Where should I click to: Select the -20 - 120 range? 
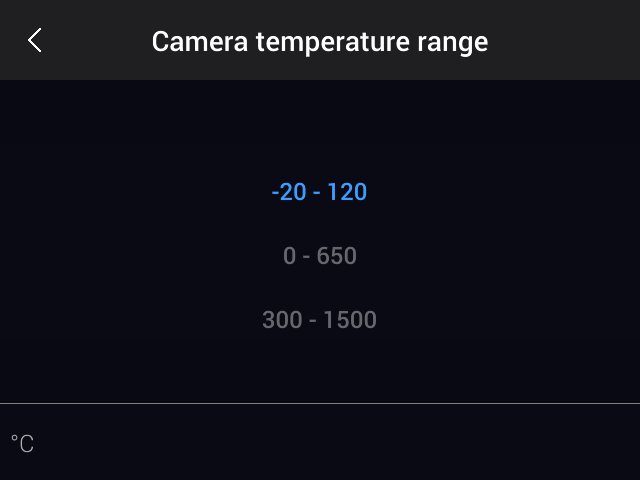(319, 192)
